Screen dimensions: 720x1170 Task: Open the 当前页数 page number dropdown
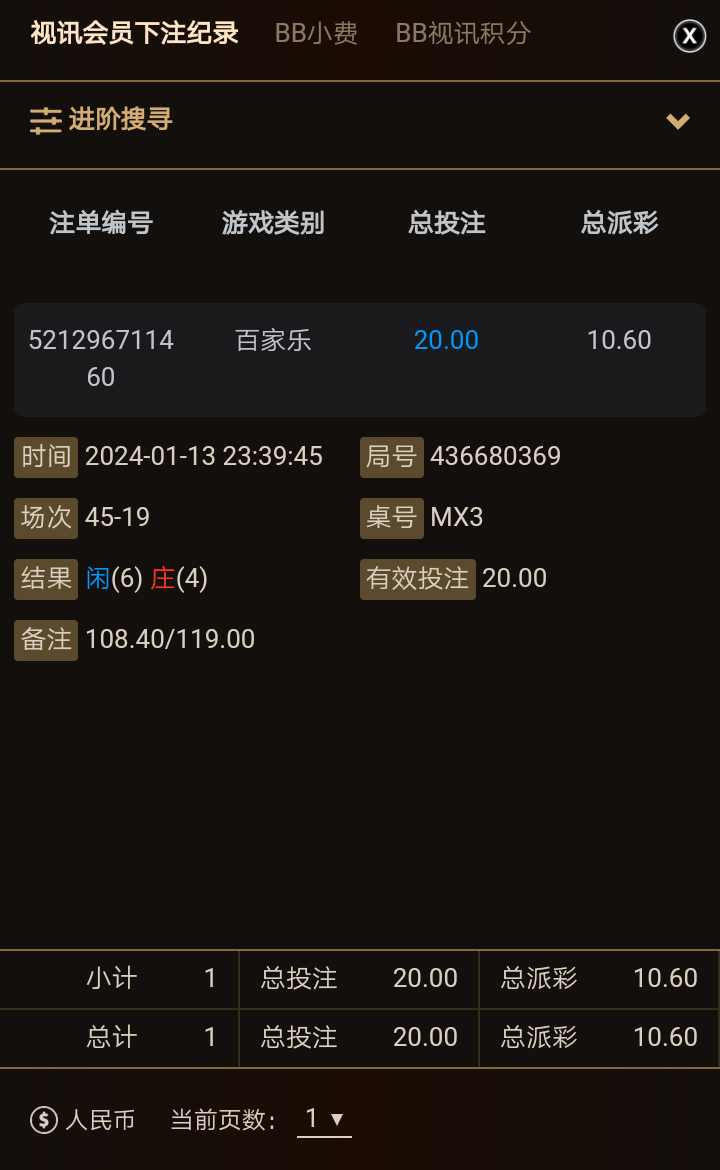tap(324, 1119)
